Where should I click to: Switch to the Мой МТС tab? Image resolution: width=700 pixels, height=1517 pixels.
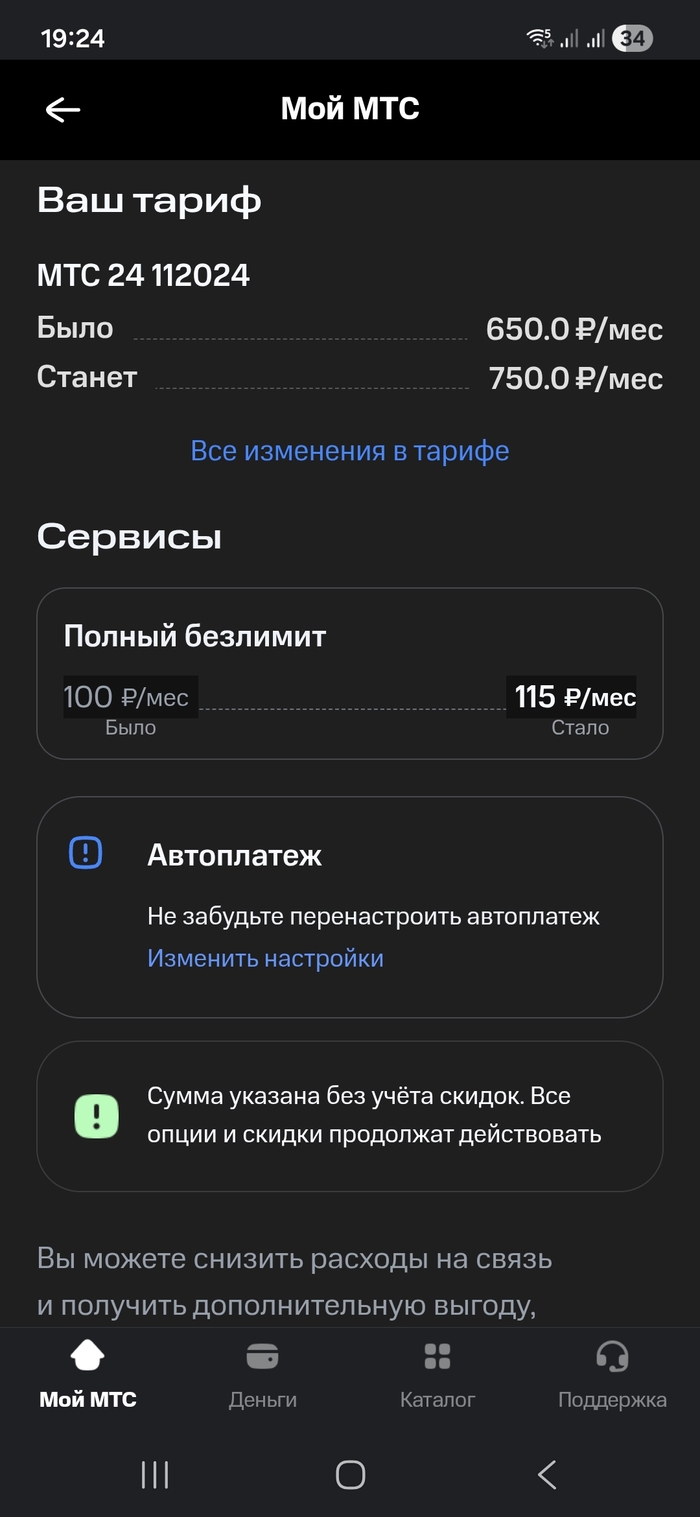(x=88, y=1376)
